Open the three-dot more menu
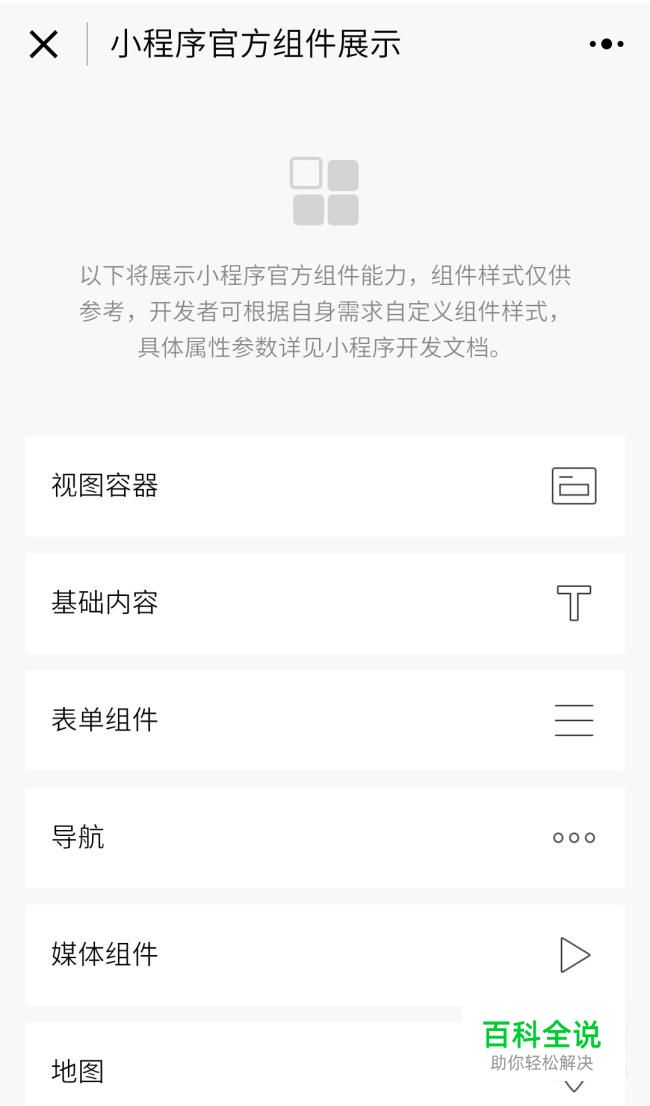The width and height of the screenshot is (650, 1106). click(x=606, y=44)
